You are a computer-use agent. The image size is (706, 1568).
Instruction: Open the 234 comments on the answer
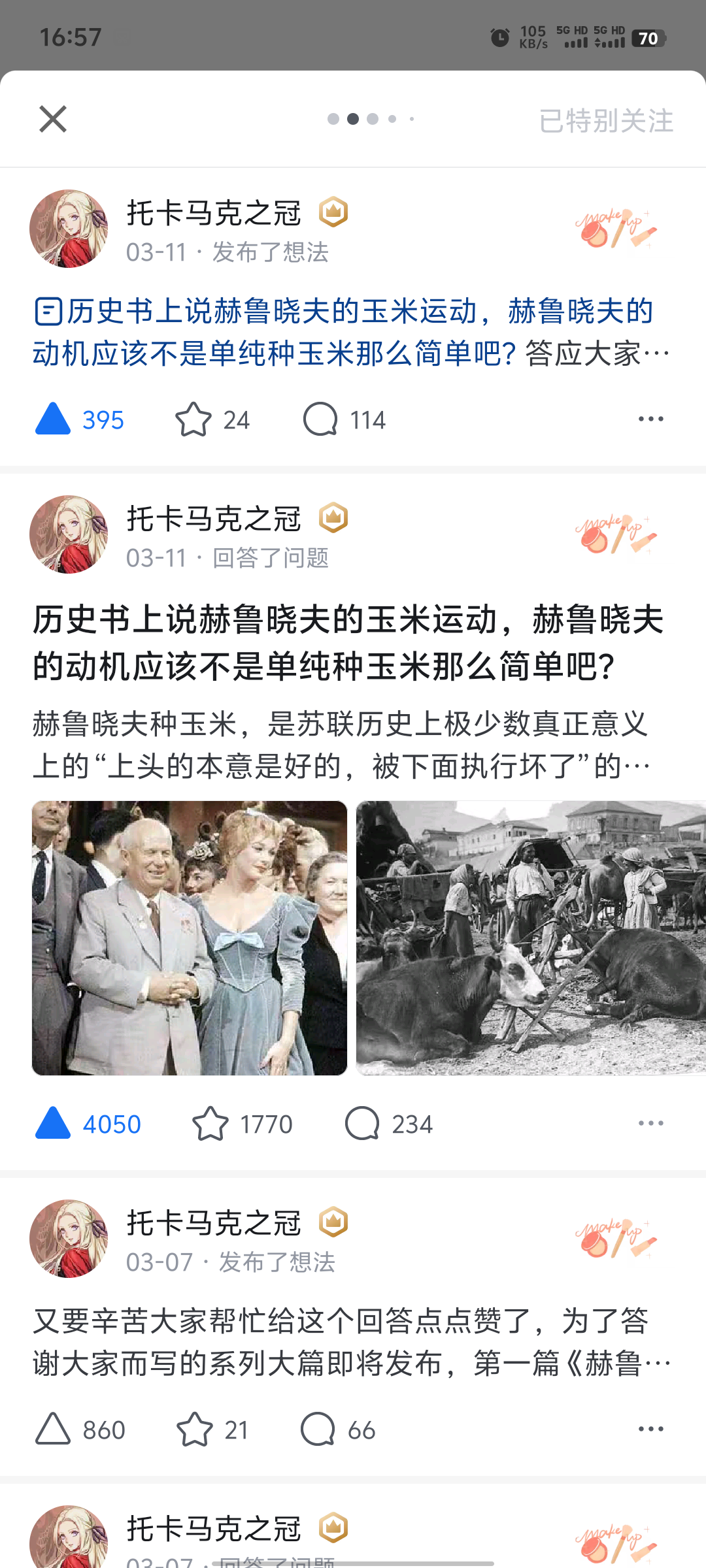362,1124
